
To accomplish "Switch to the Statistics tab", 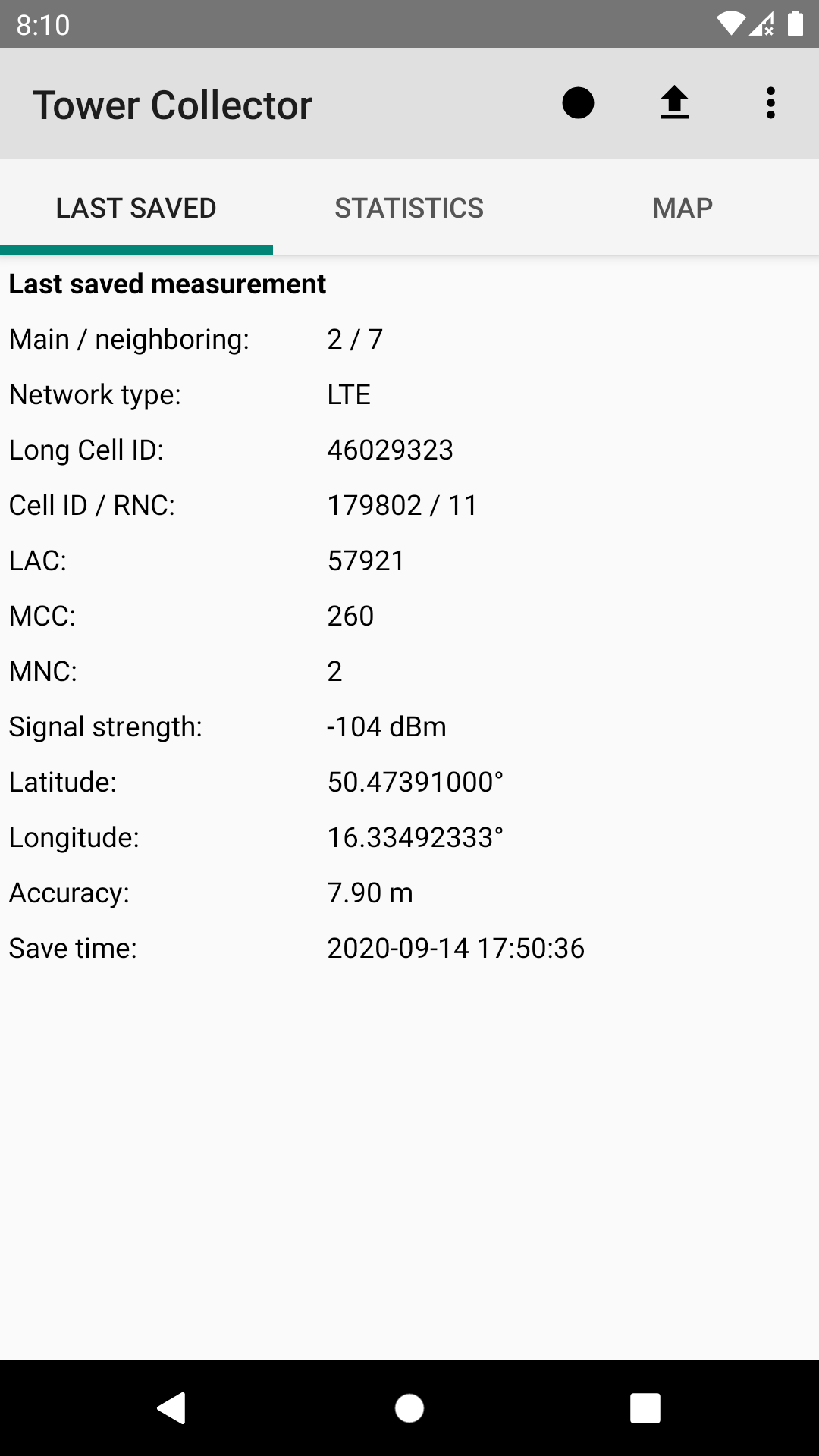I will pyautogui.click(x=409, y=208).
